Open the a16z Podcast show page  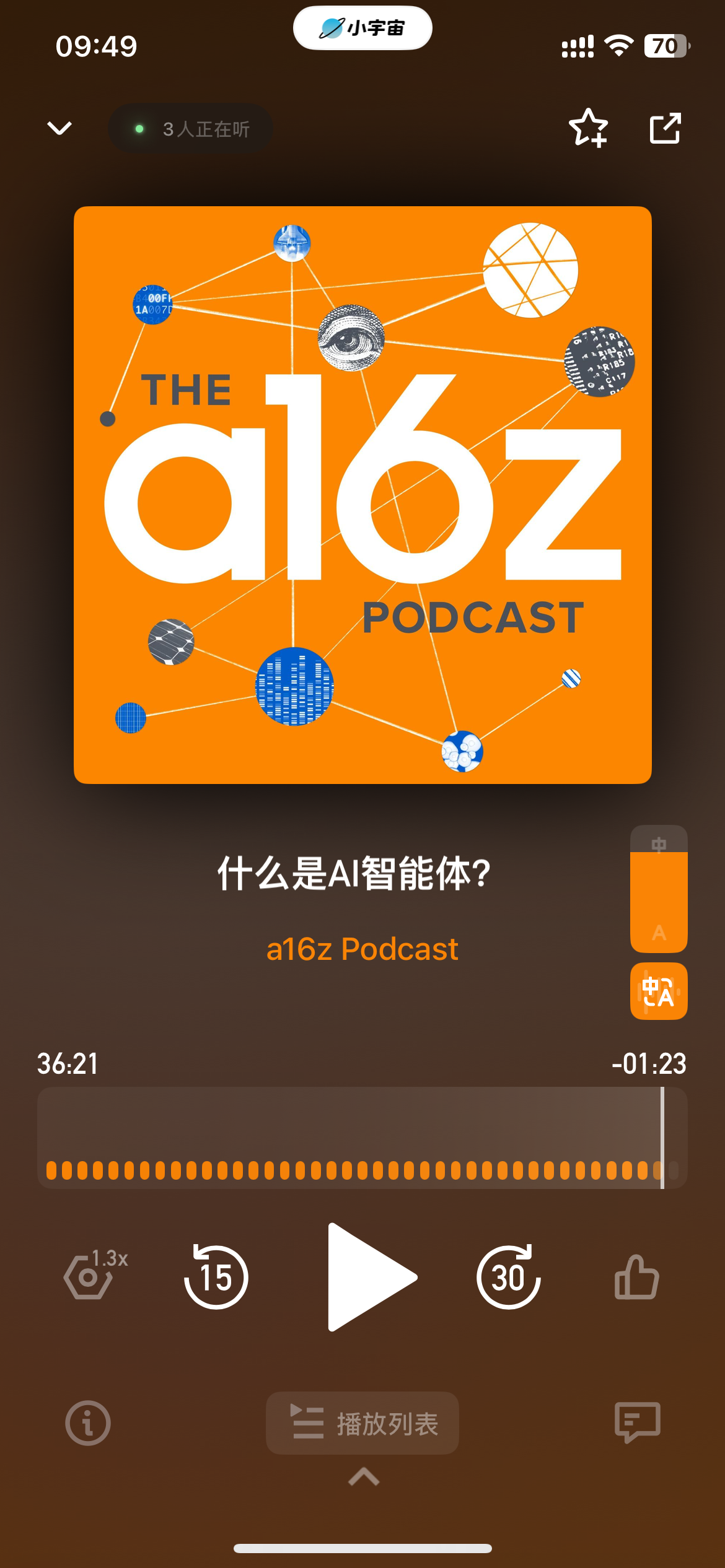pyautogui.click(x=362, y=949)
